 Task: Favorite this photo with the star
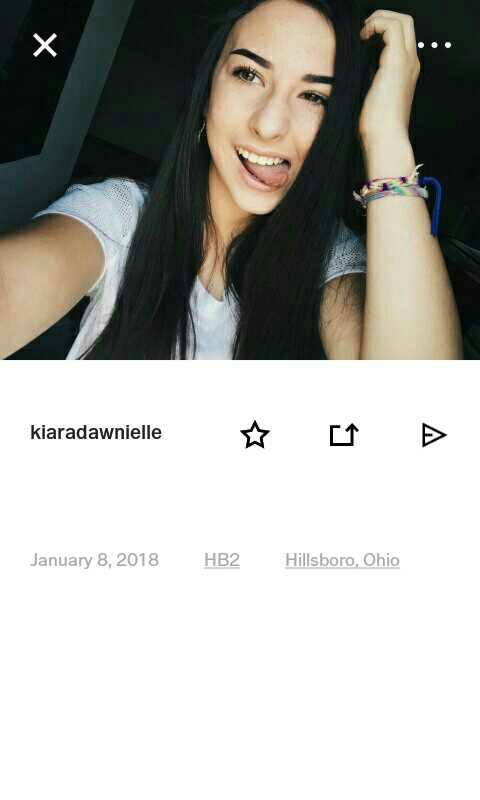pyautogui.click(x=255, y=435)
